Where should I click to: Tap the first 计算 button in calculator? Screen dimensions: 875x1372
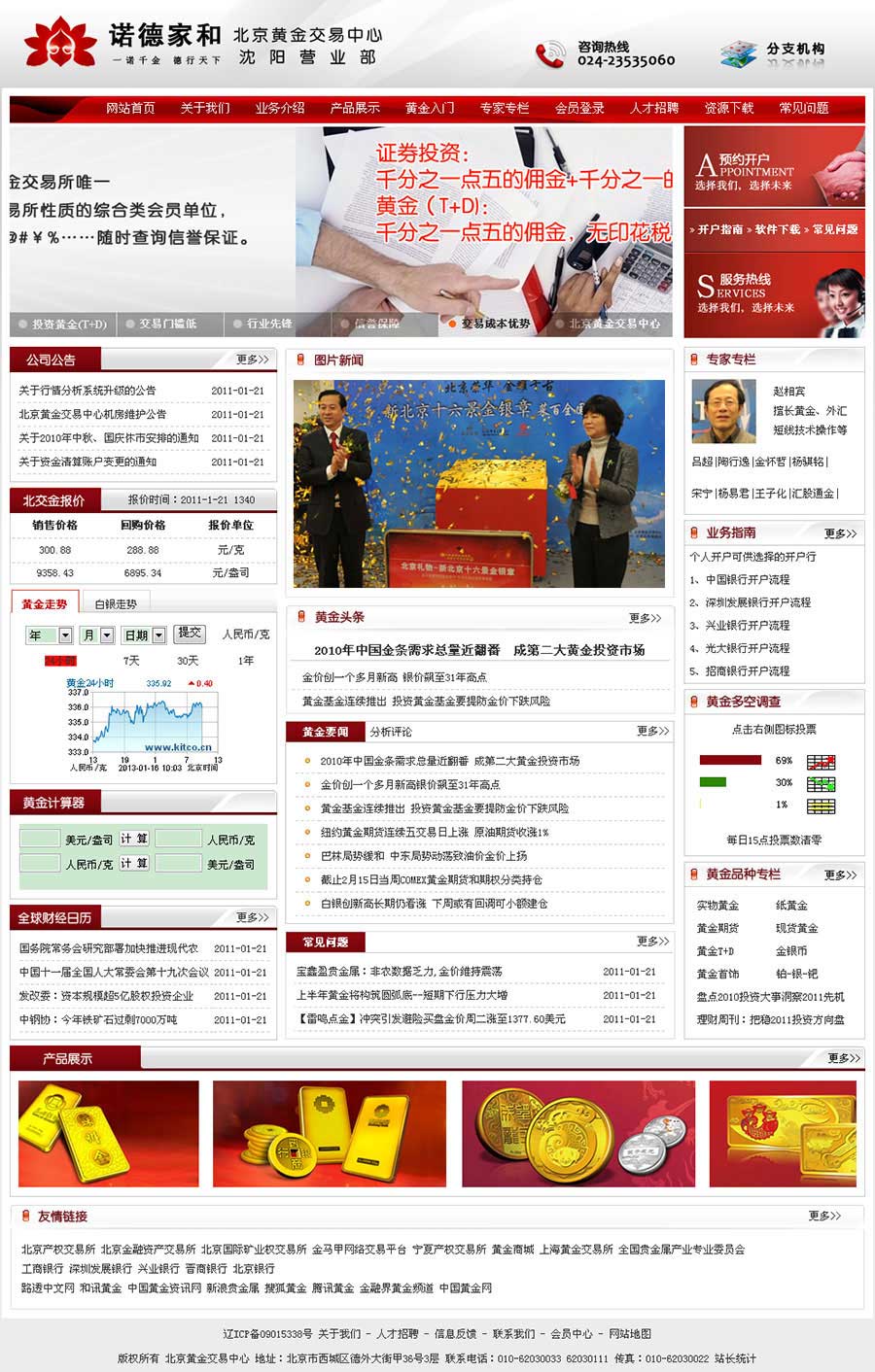pos(134,839)
